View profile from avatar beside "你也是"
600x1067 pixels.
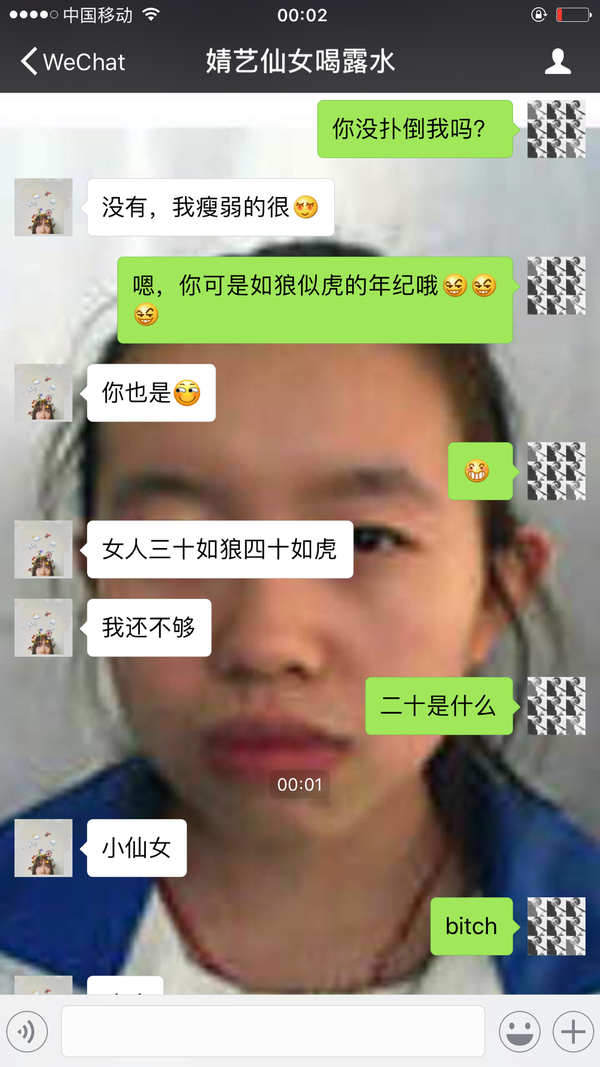pyautogui.click(x=43, y=393)
